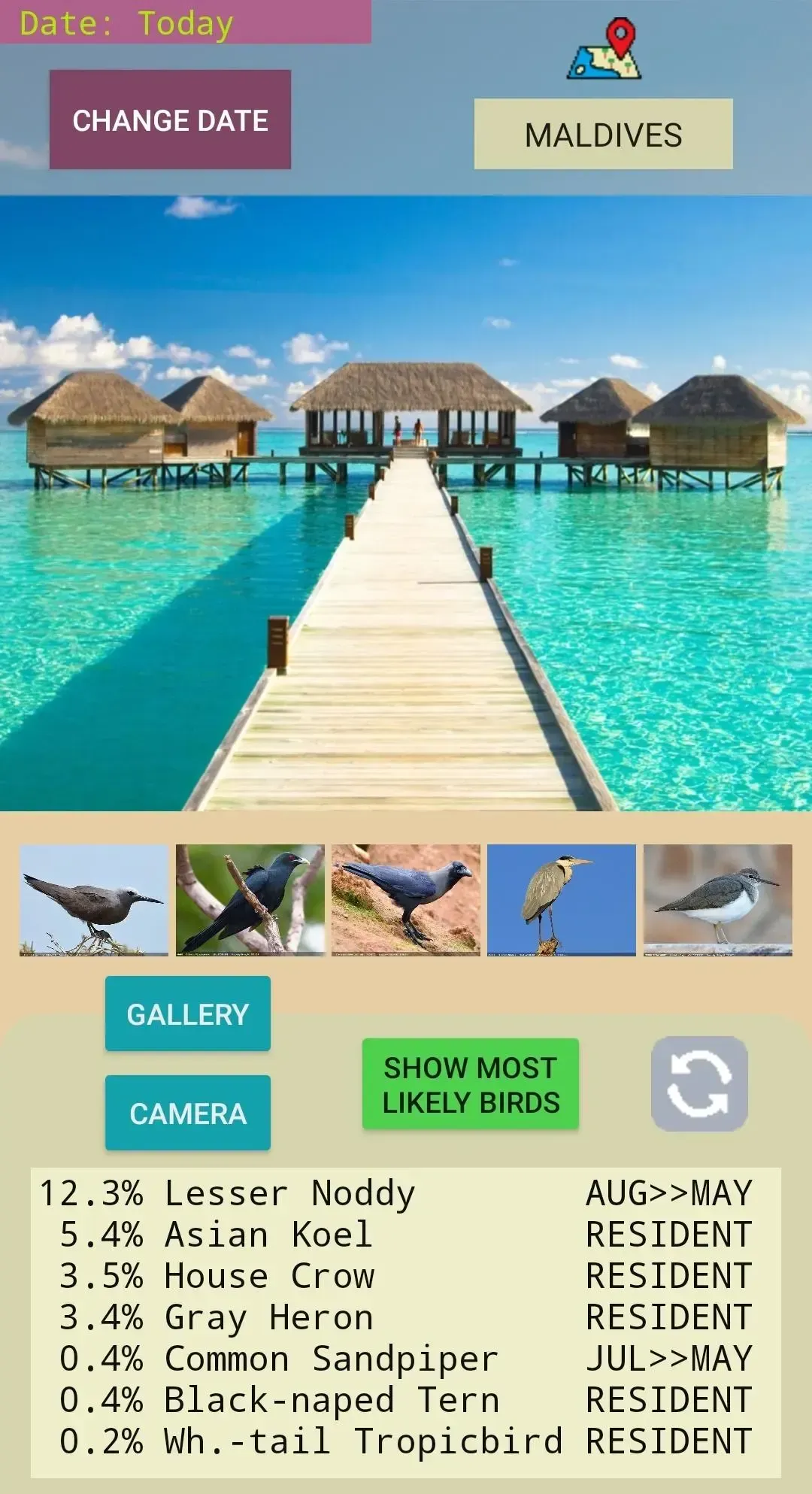View the Gray Heron thumbnail
The width and height of the screenshot is (812, 1494).
pyautogui.click(x=562, y=900)
